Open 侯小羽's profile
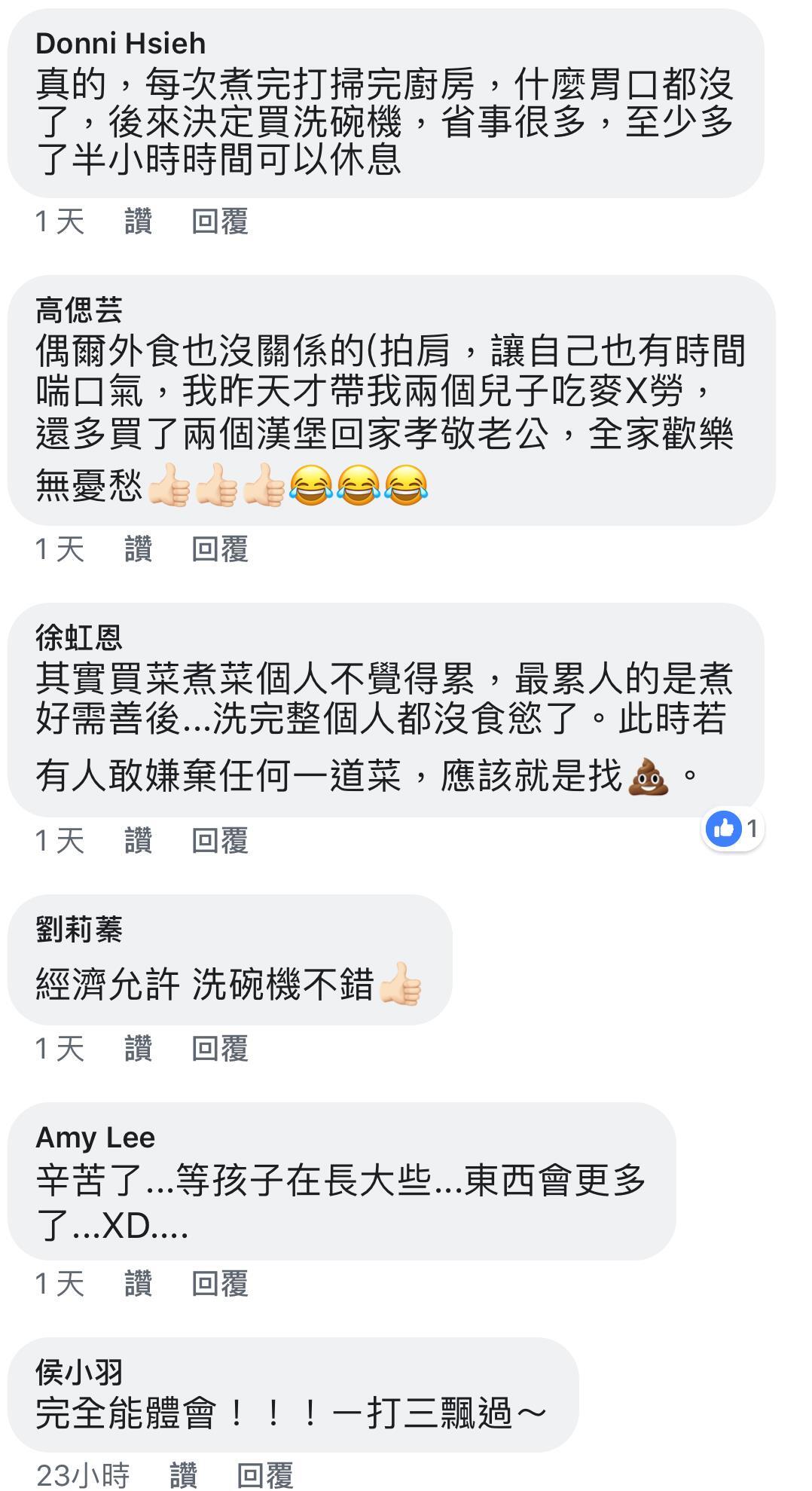812x1491 pixels. click(79, 1372)
